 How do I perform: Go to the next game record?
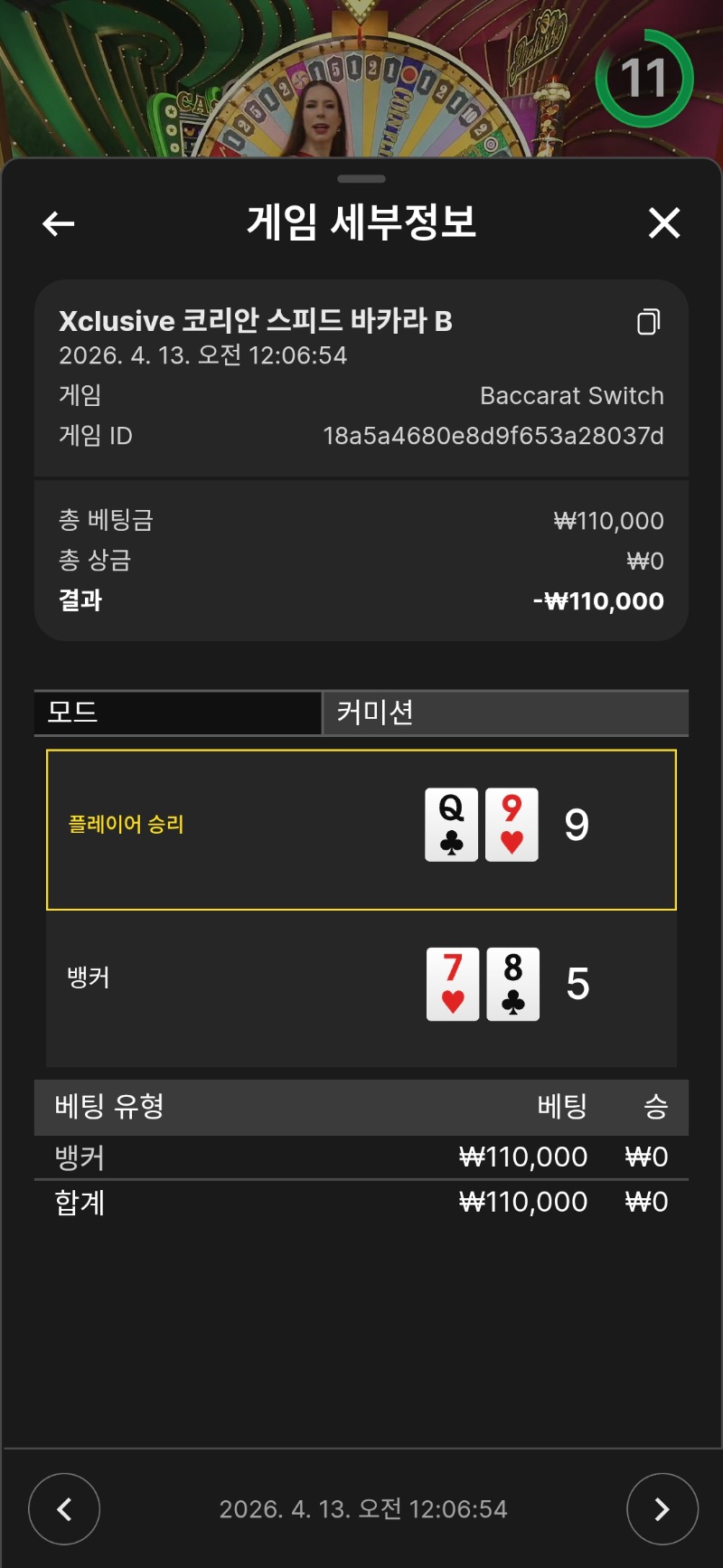pos(662,1508)
